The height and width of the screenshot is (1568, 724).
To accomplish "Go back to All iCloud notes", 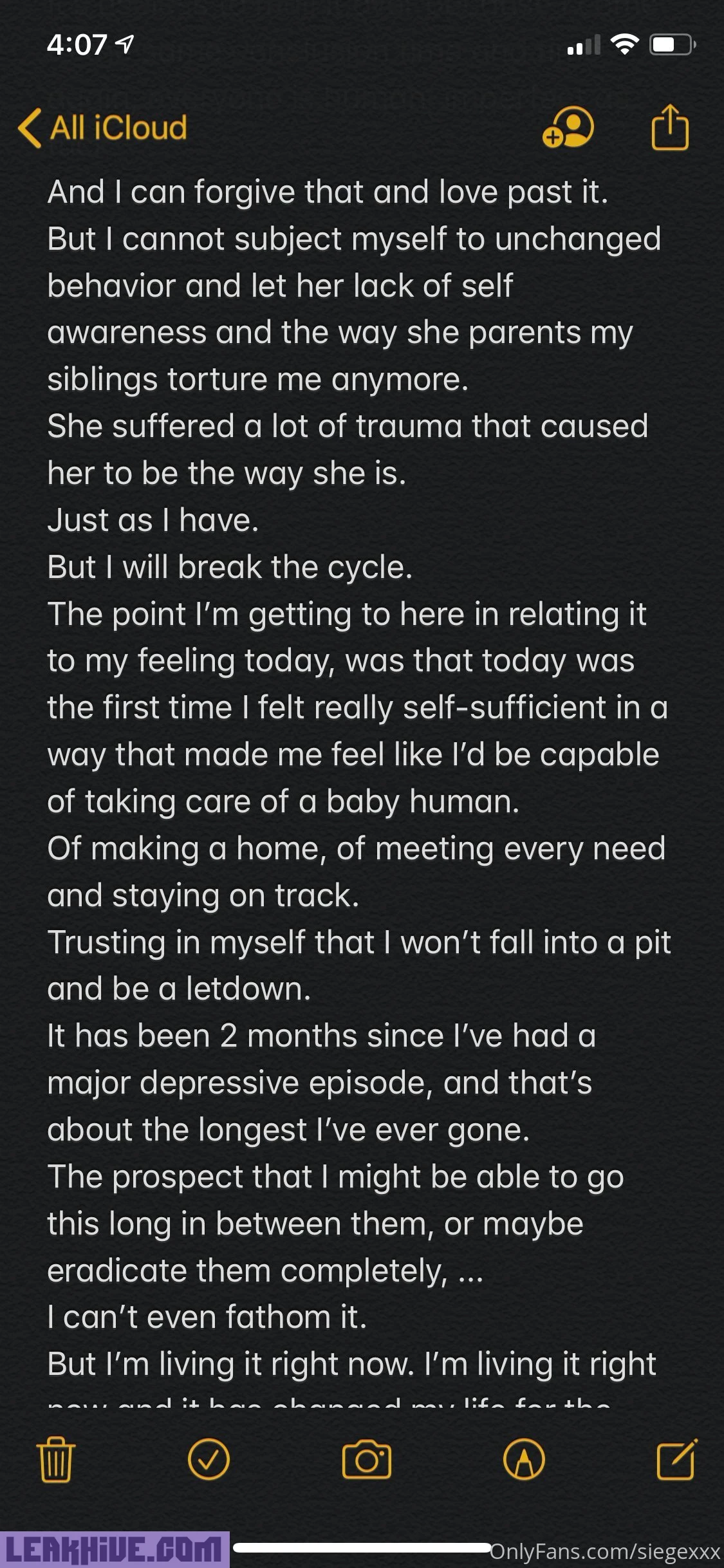I will click(103, 127).
